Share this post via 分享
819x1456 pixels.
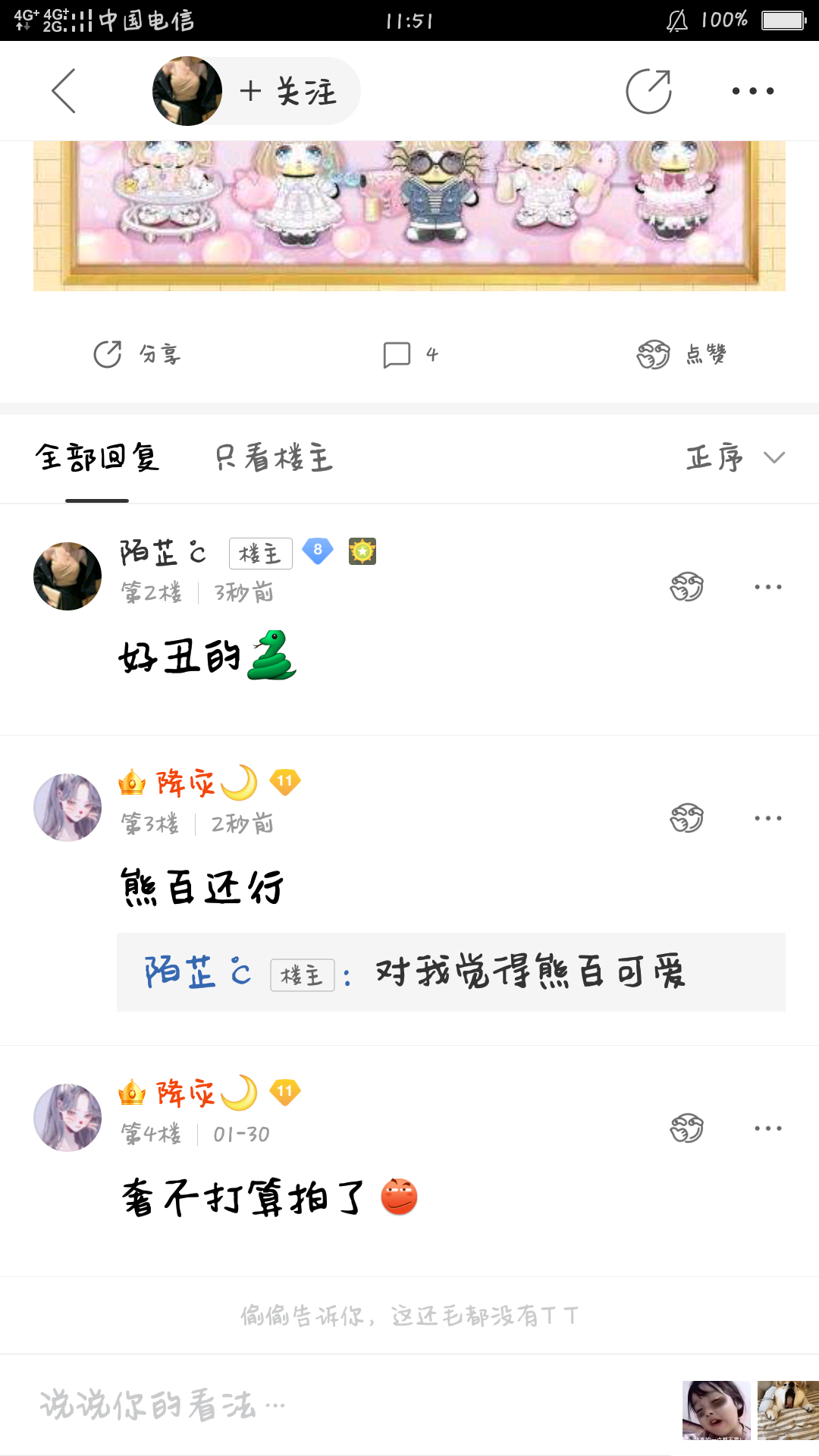137,354
